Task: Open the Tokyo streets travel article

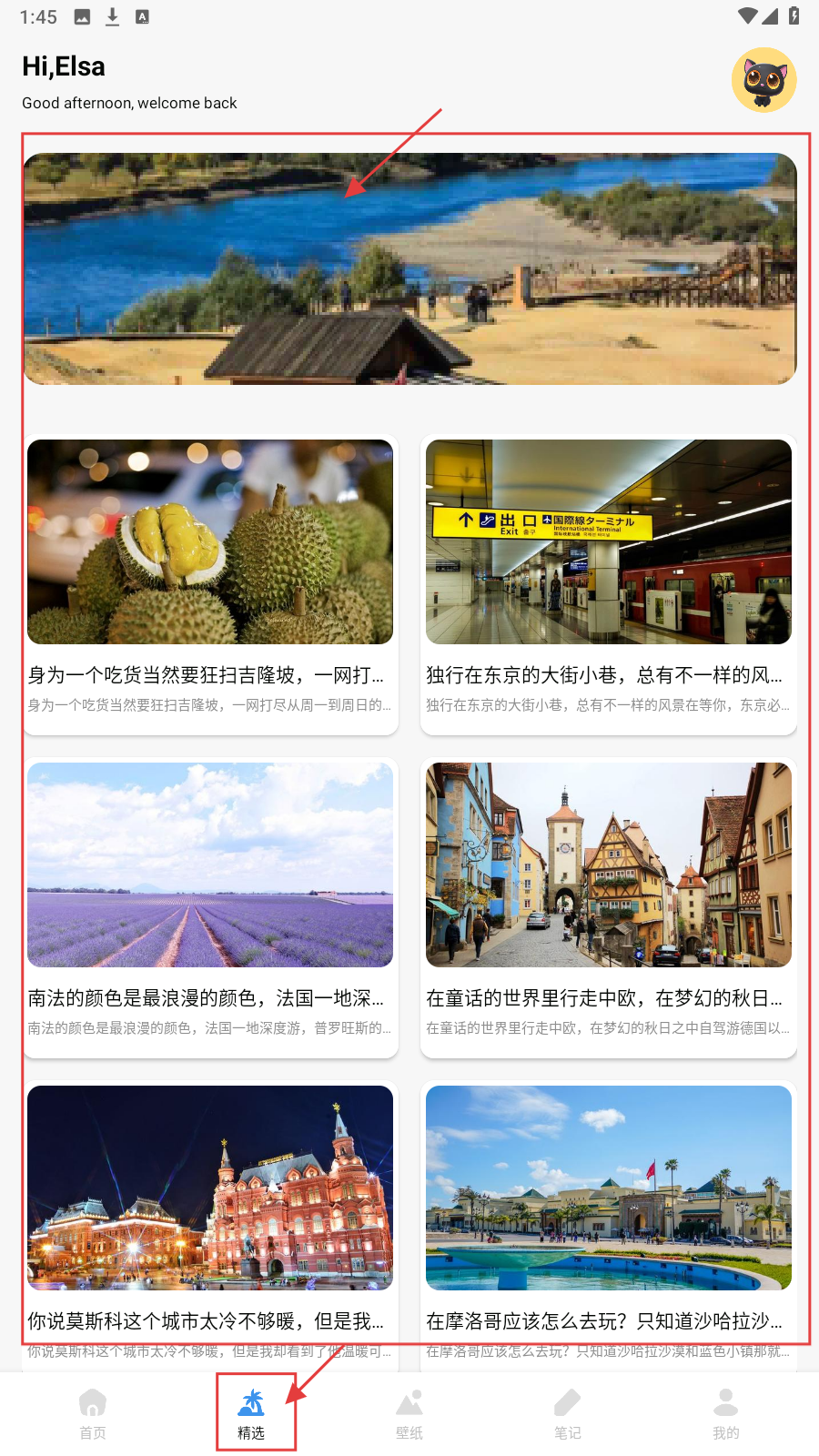Action: coord(608,584)
